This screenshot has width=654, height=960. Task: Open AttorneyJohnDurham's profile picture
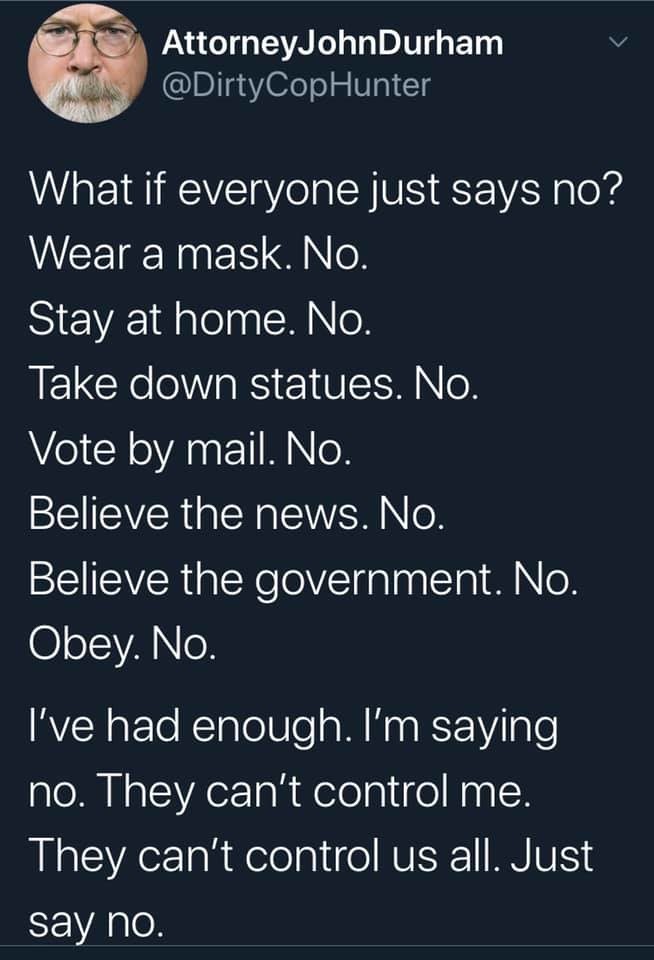pyautogui.click(x=87, y=63)
